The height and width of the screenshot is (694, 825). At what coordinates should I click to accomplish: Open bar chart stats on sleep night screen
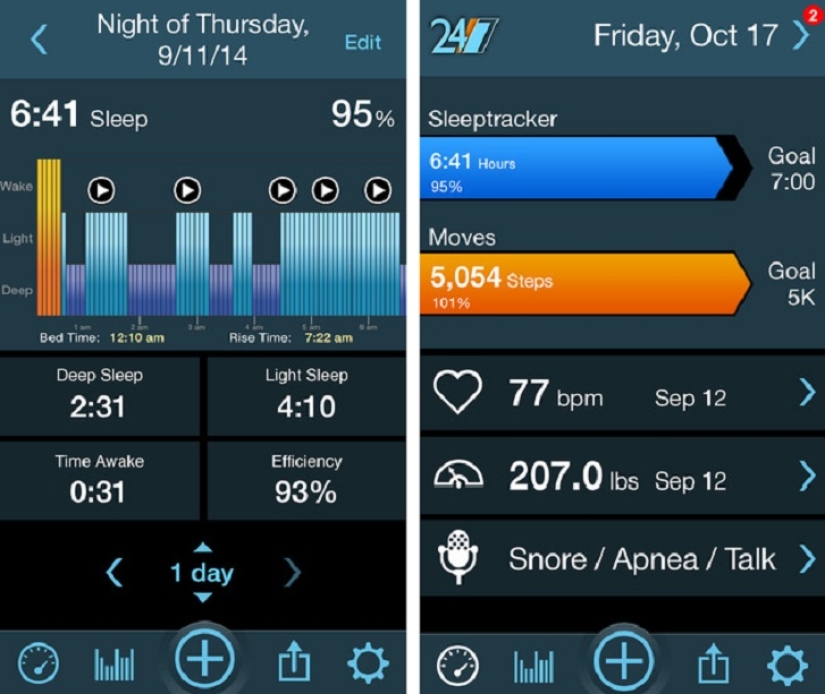click(114, 664)
